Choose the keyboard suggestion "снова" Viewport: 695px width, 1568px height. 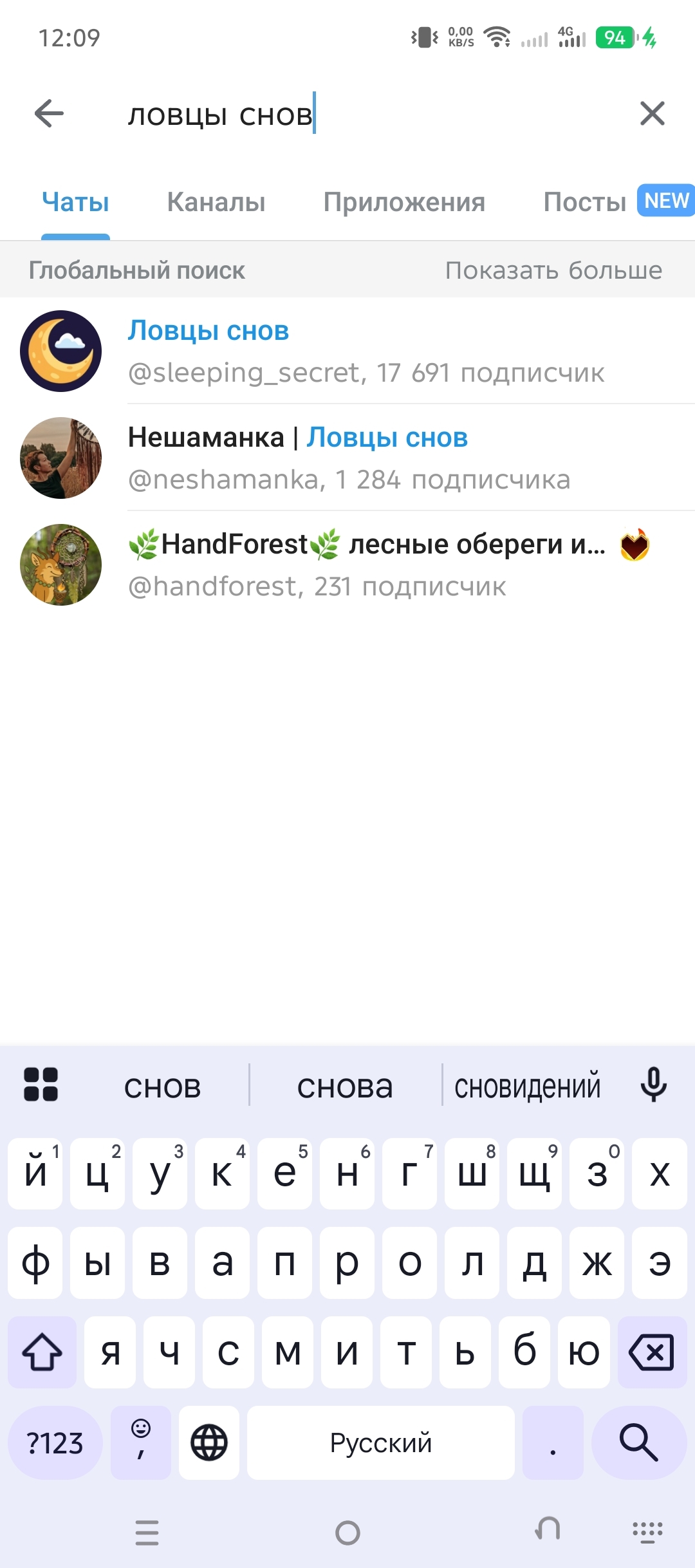345,1087
